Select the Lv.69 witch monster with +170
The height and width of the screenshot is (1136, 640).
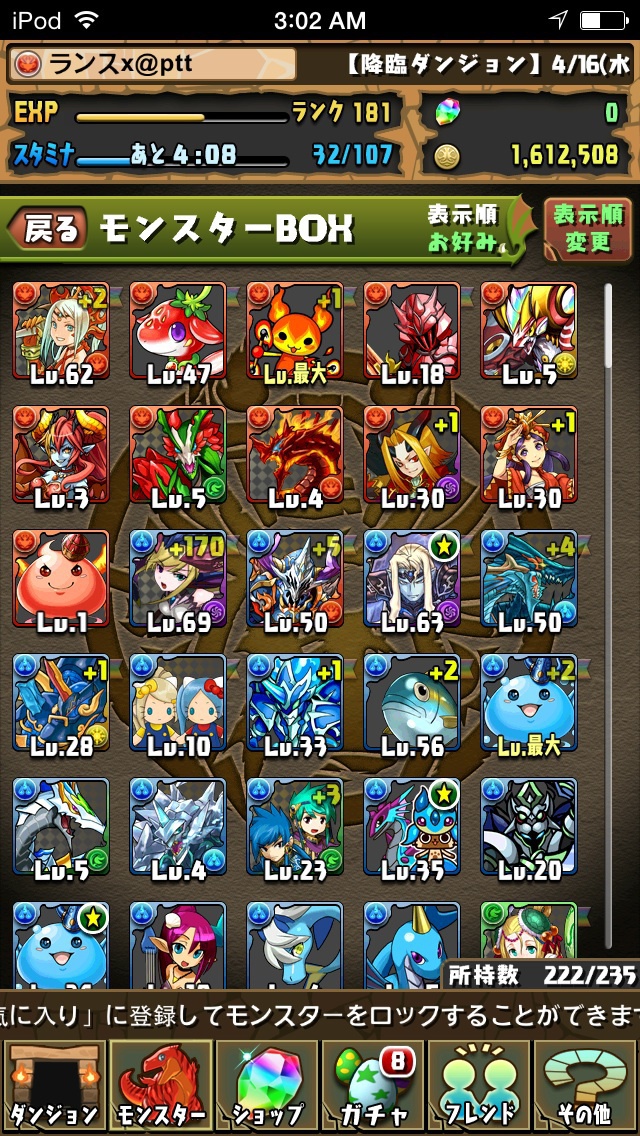pos(178,580)
